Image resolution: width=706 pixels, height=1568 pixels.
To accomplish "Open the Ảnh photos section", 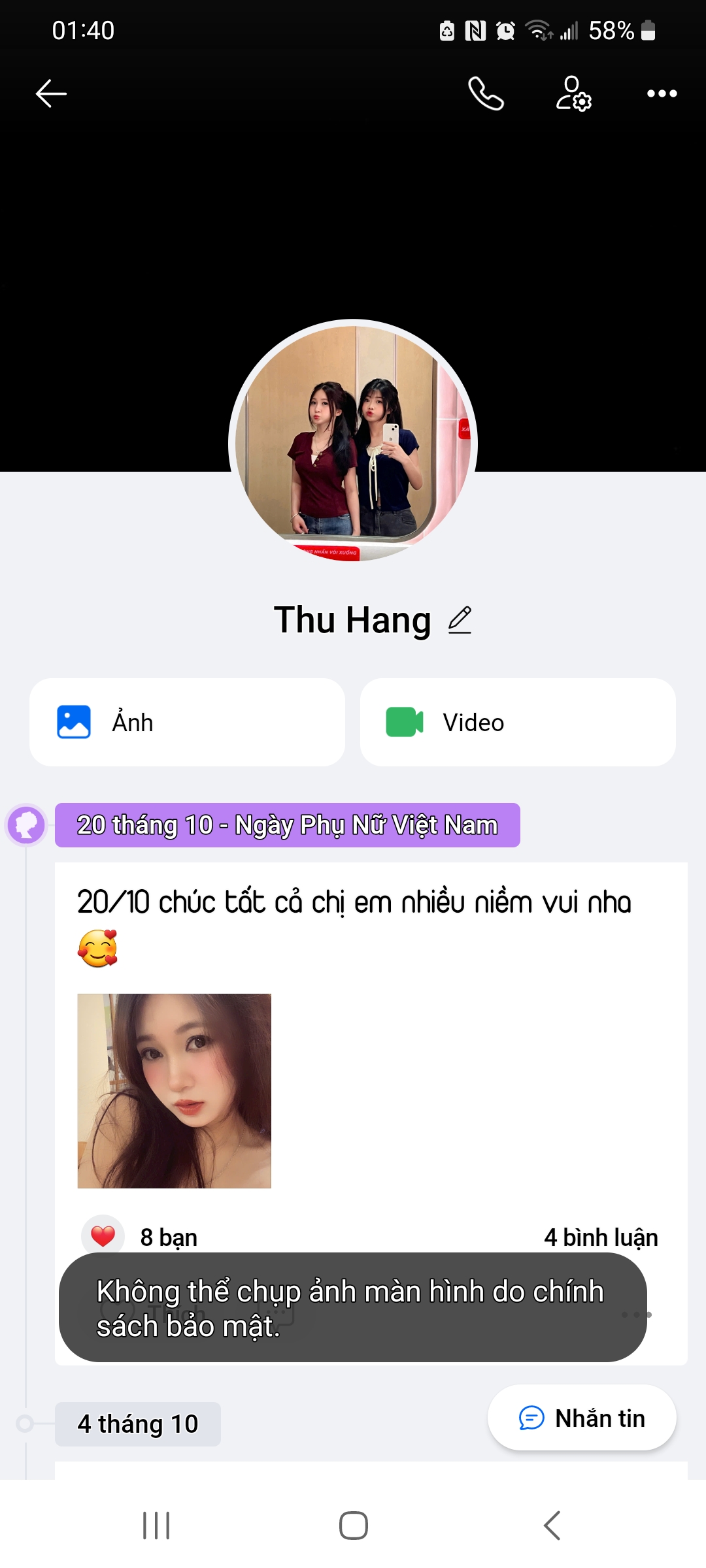I will coord(187,722).
